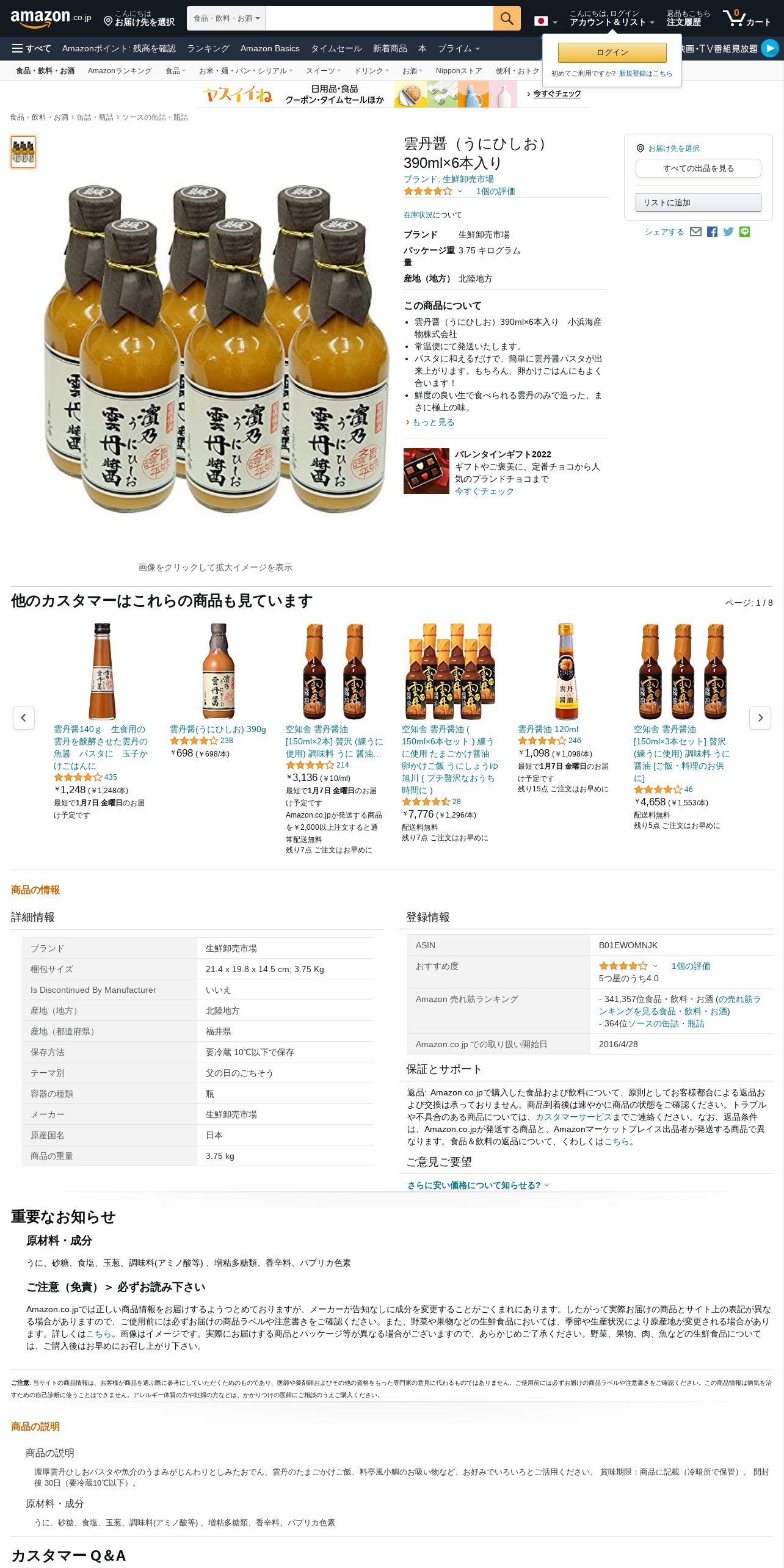The height and width of the screenshot is (1568, 784).
Task: Share the product via Facebook icon
Action: pos(712,232)
